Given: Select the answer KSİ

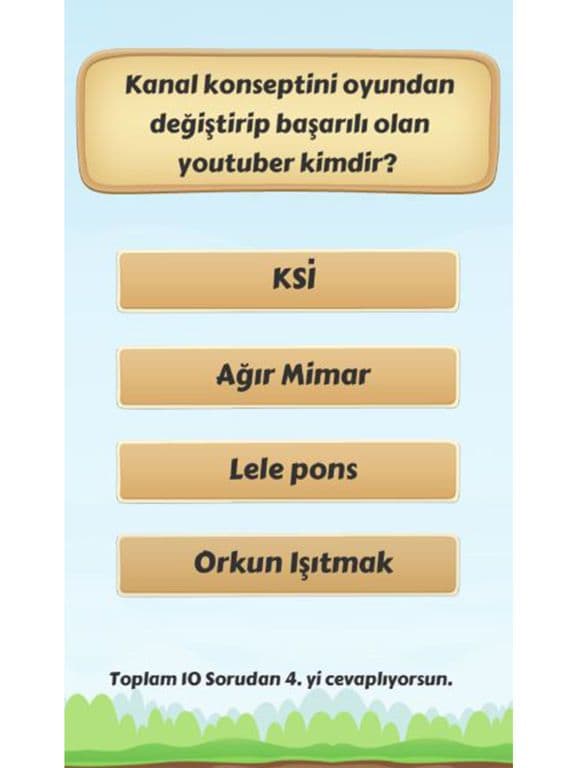Looking at the screenshot, I should (x=288, y=281).
